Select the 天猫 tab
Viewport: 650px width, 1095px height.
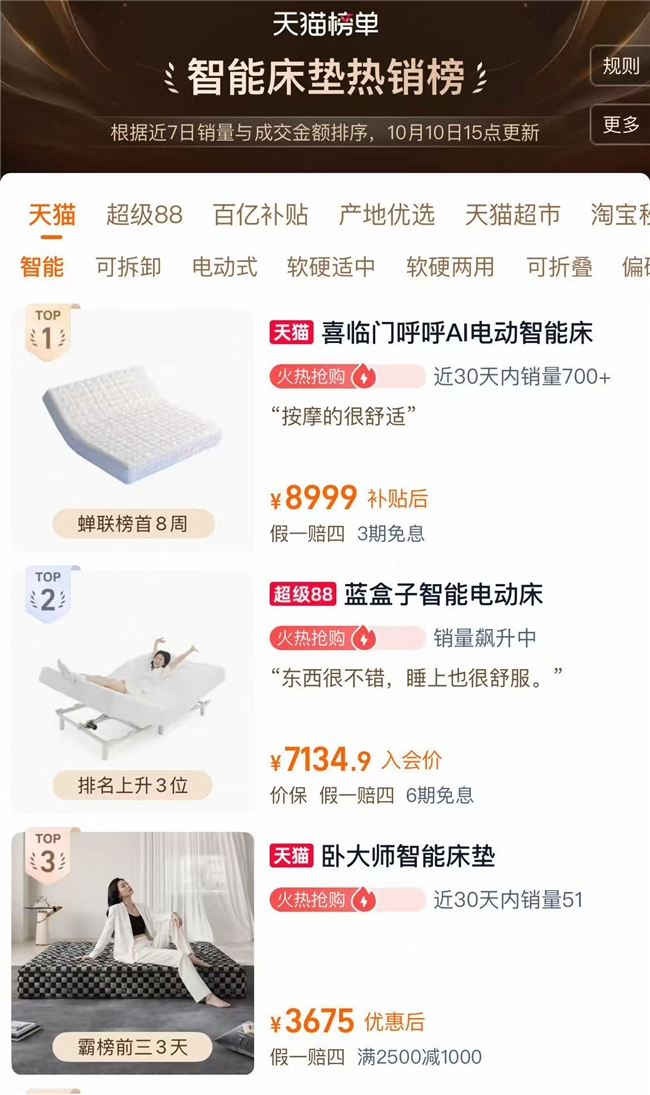52,214
